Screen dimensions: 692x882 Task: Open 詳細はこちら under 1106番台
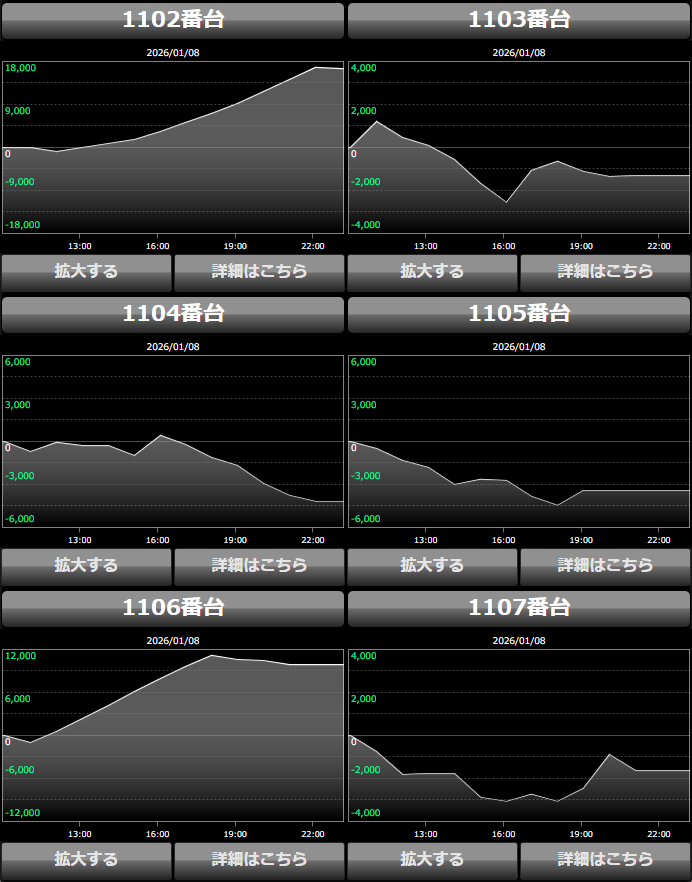click(259, 859)
